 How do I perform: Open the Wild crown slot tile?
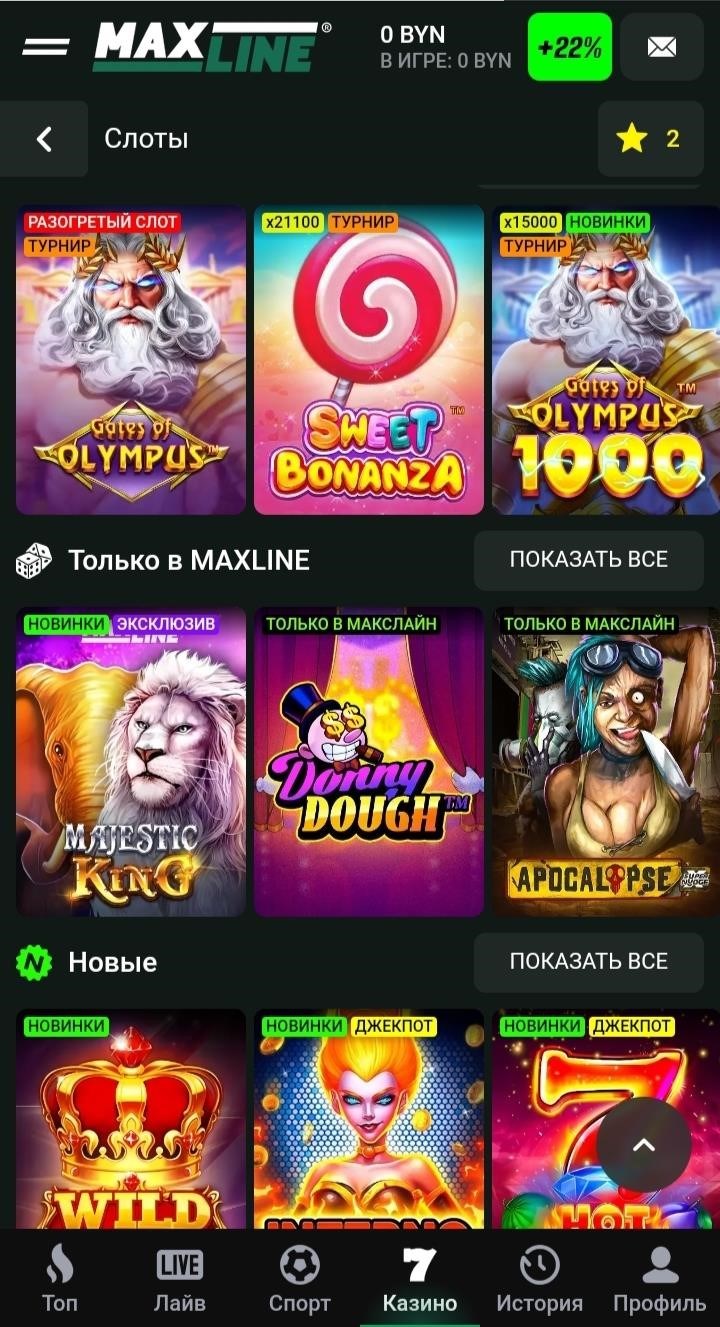click(x=131, y=1120)
